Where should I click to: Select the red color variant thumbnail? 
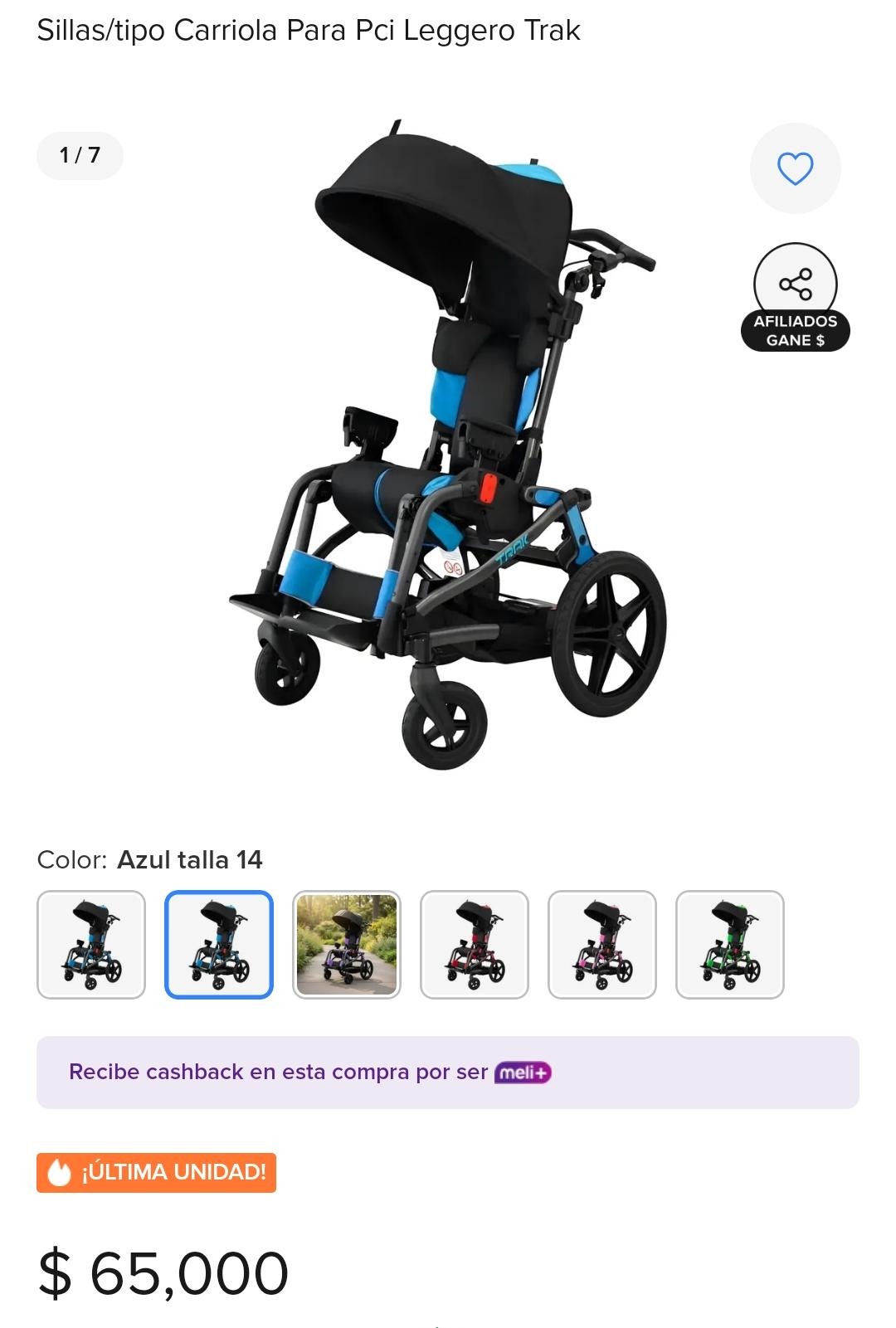475,945
